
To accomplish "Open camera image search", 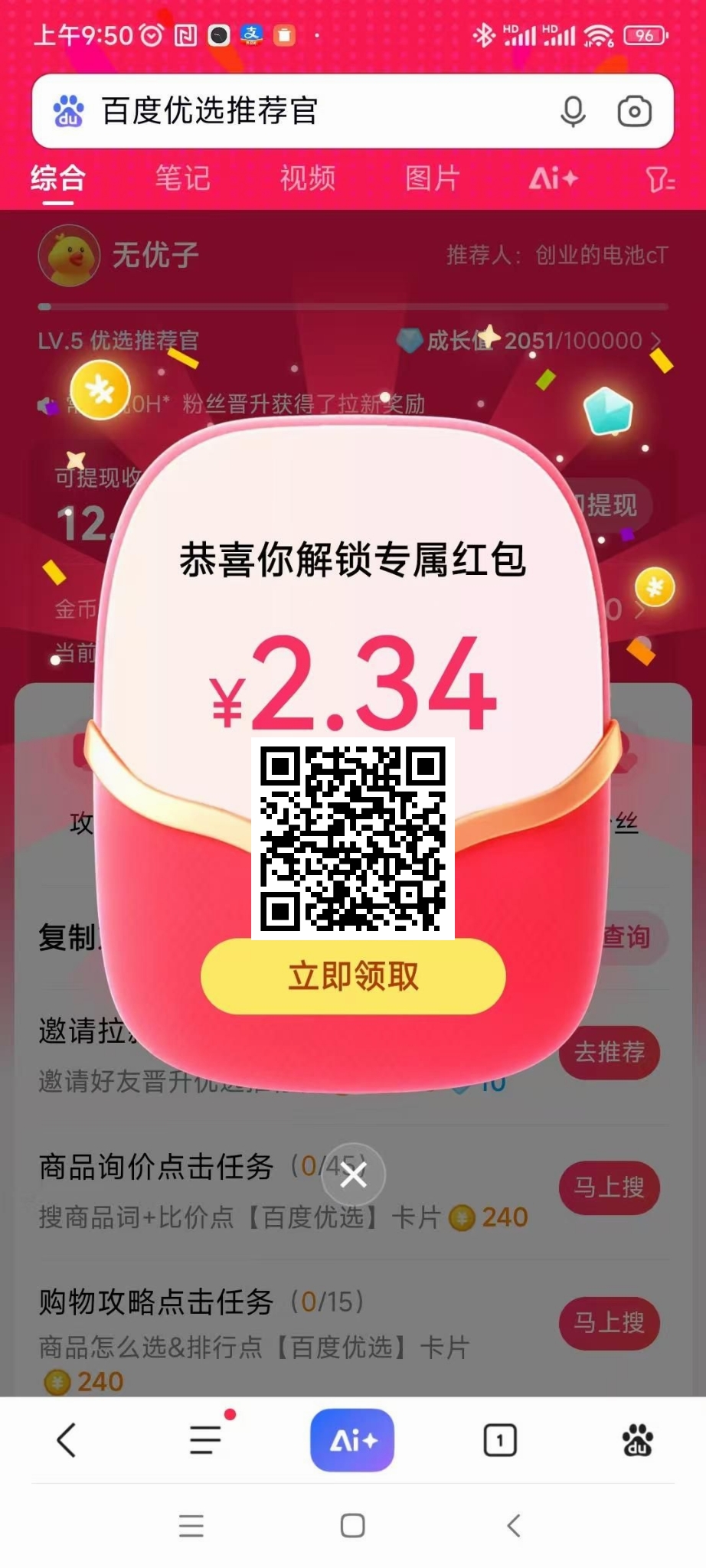I will point(634,112).
